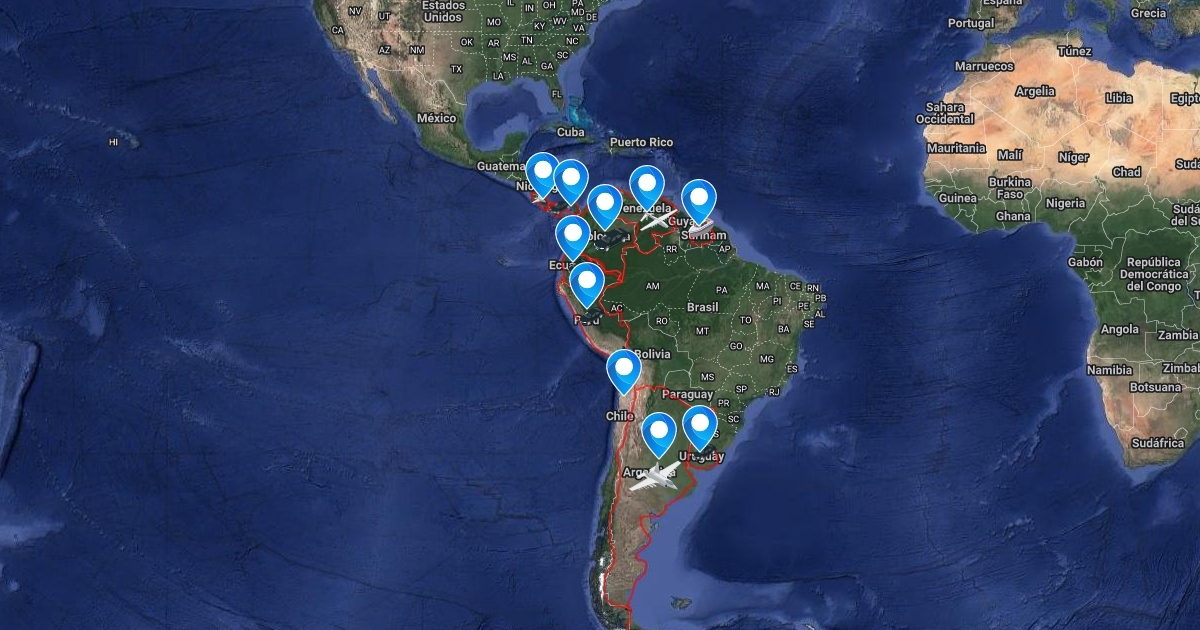
Task: Tap the pin above the Colombia label
Action: click(605, 204)
